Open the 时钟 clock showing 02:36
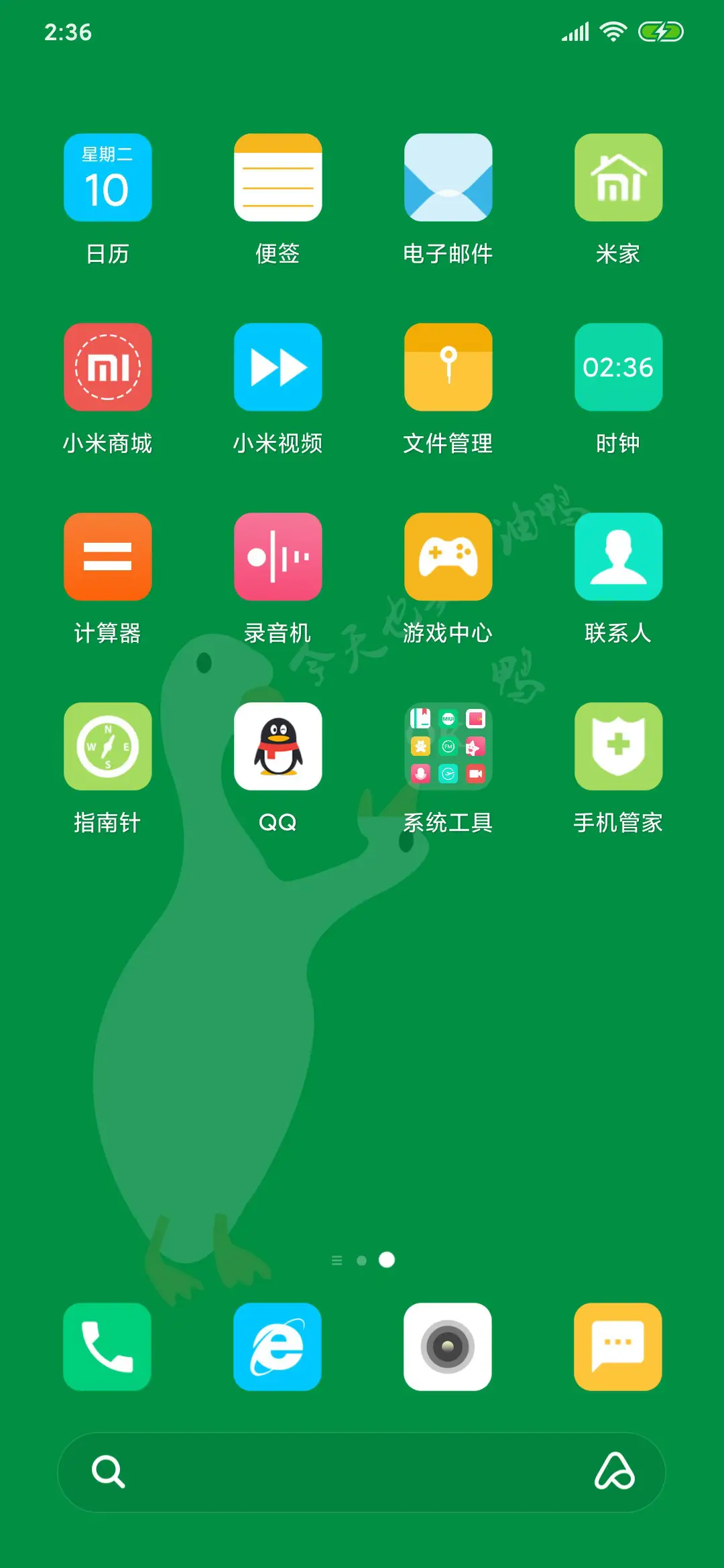The width and height of the screenshot is (724, 1568). (x=618, y=367)
